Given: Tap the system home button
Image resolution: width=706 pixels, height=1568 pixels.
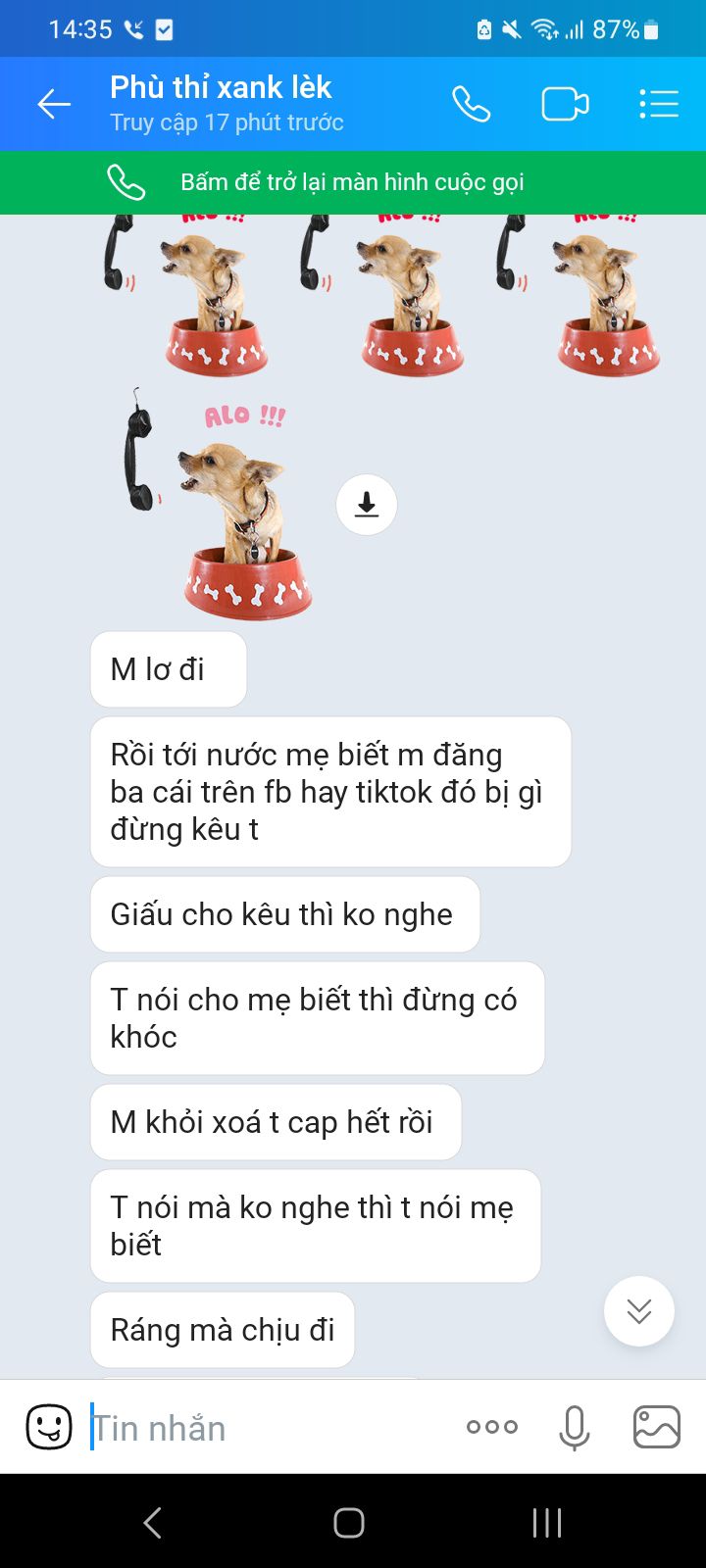Looking at the screenshot, I should 349,1522.
